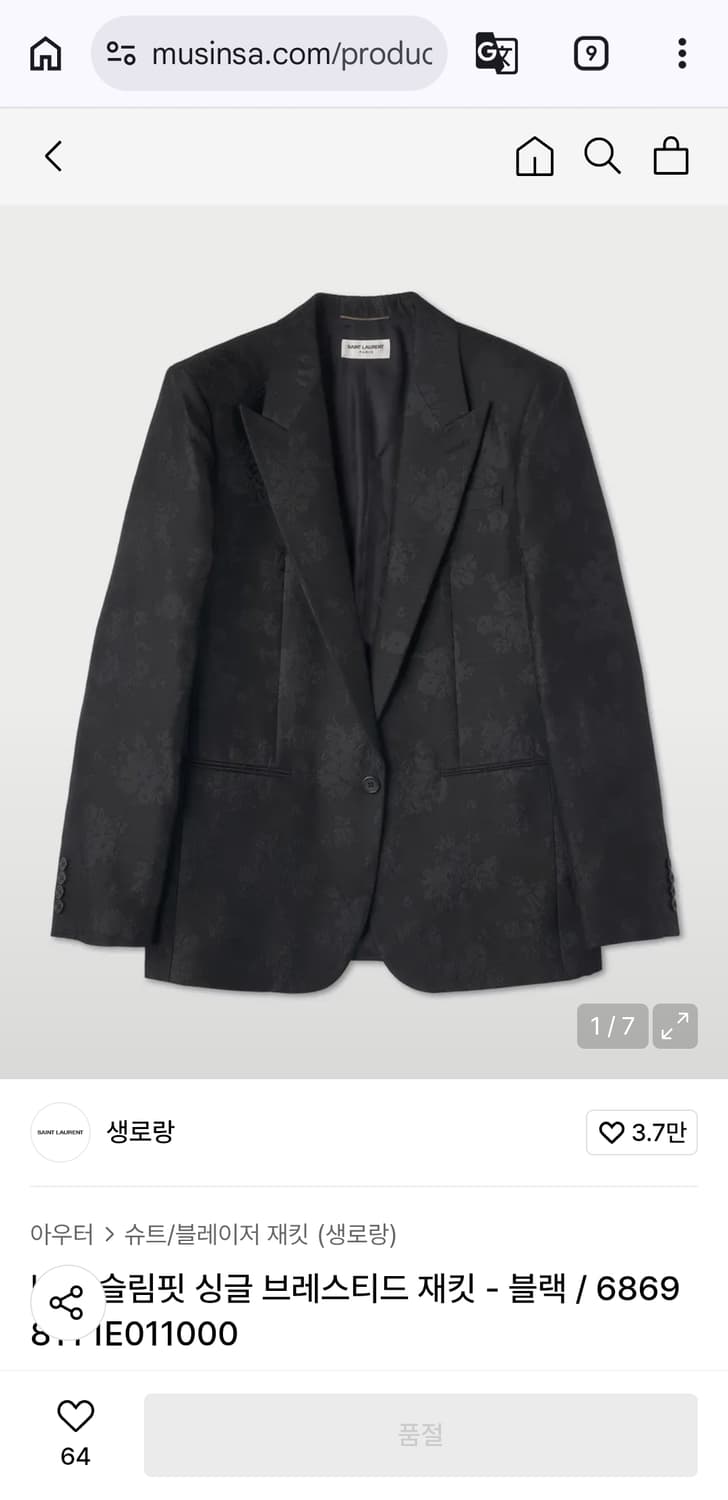Image resolution: width=728 pixels, height=1500 pixels.
Task: Translate this page
Action: 496,53
